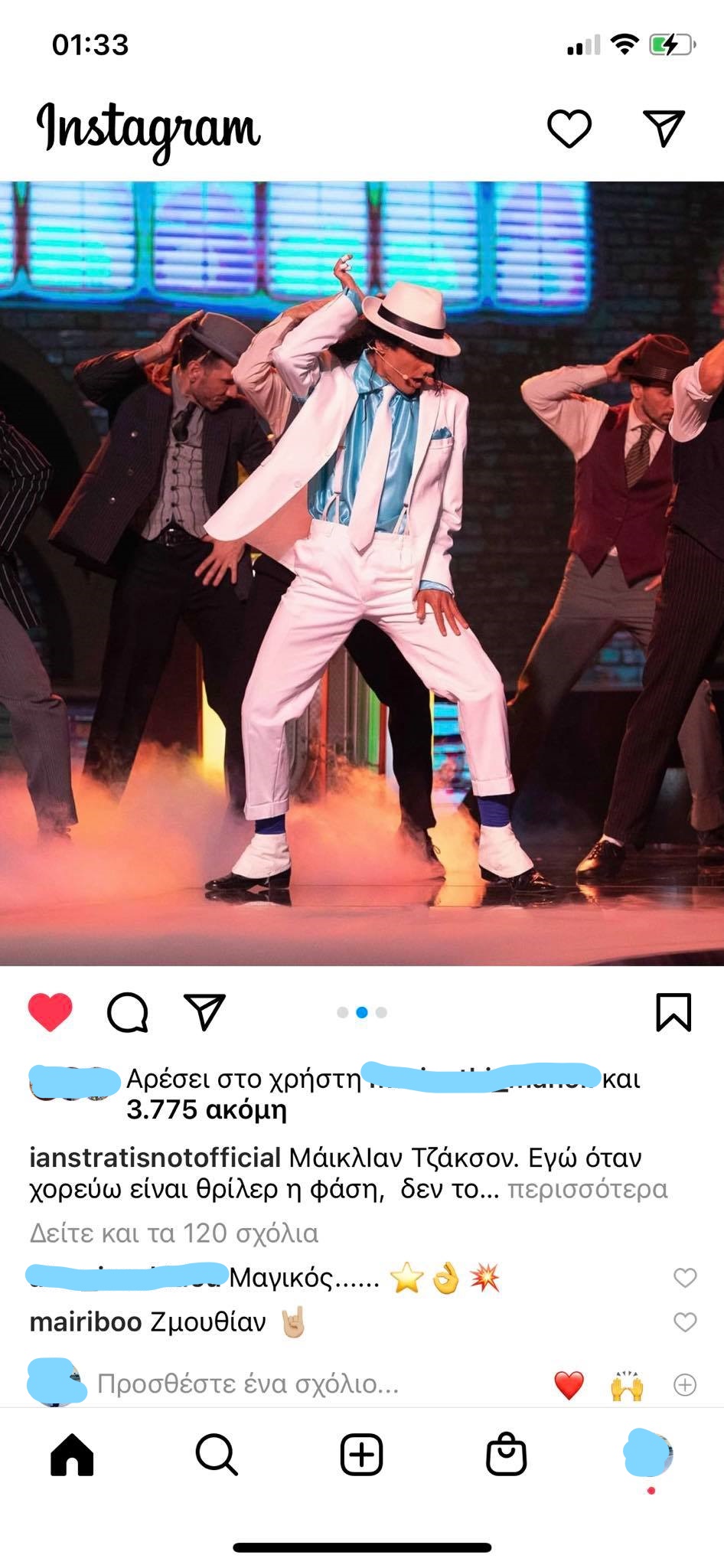724x1568 pixels.
Task: Create a new post
Action: click(361, 1454)
